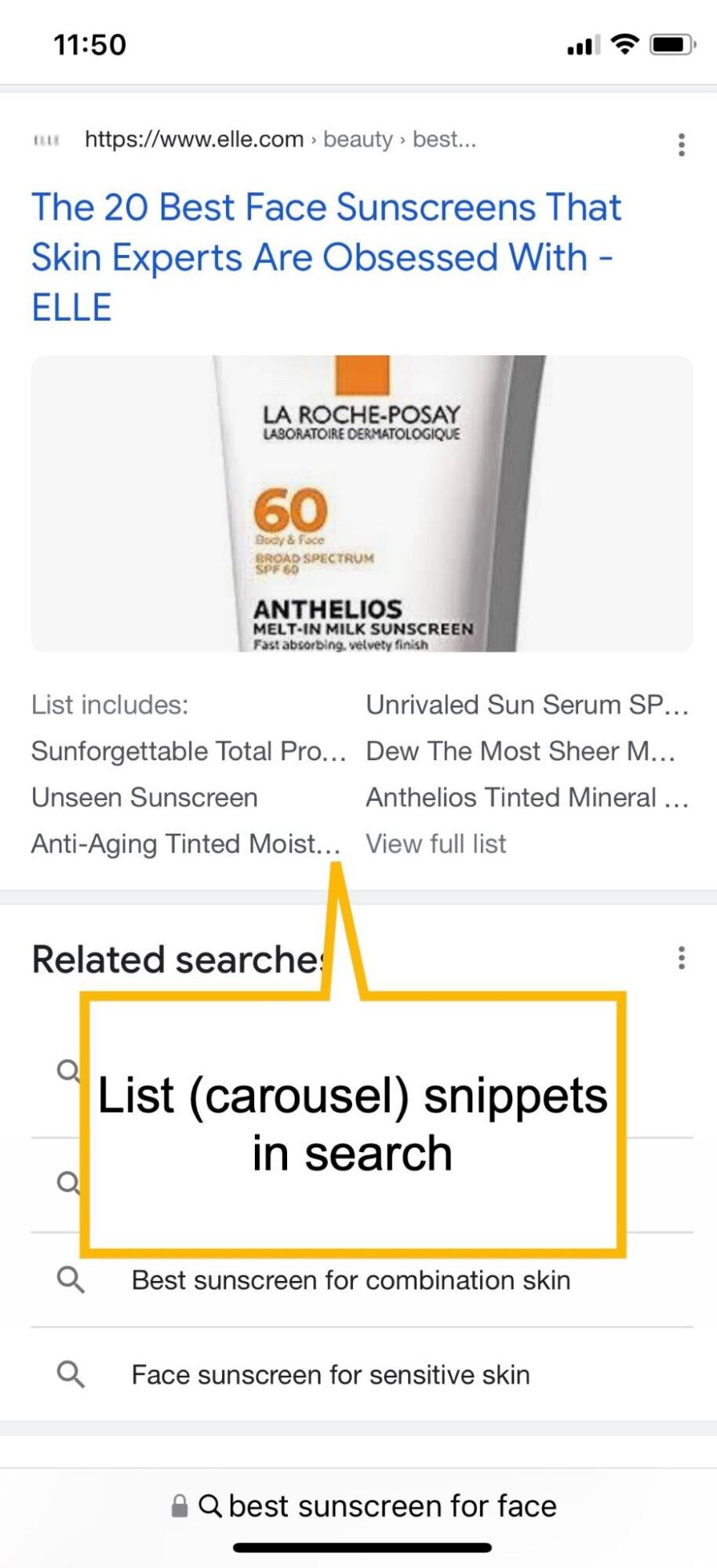Tap the battery indicator

(x=669, y=45)
